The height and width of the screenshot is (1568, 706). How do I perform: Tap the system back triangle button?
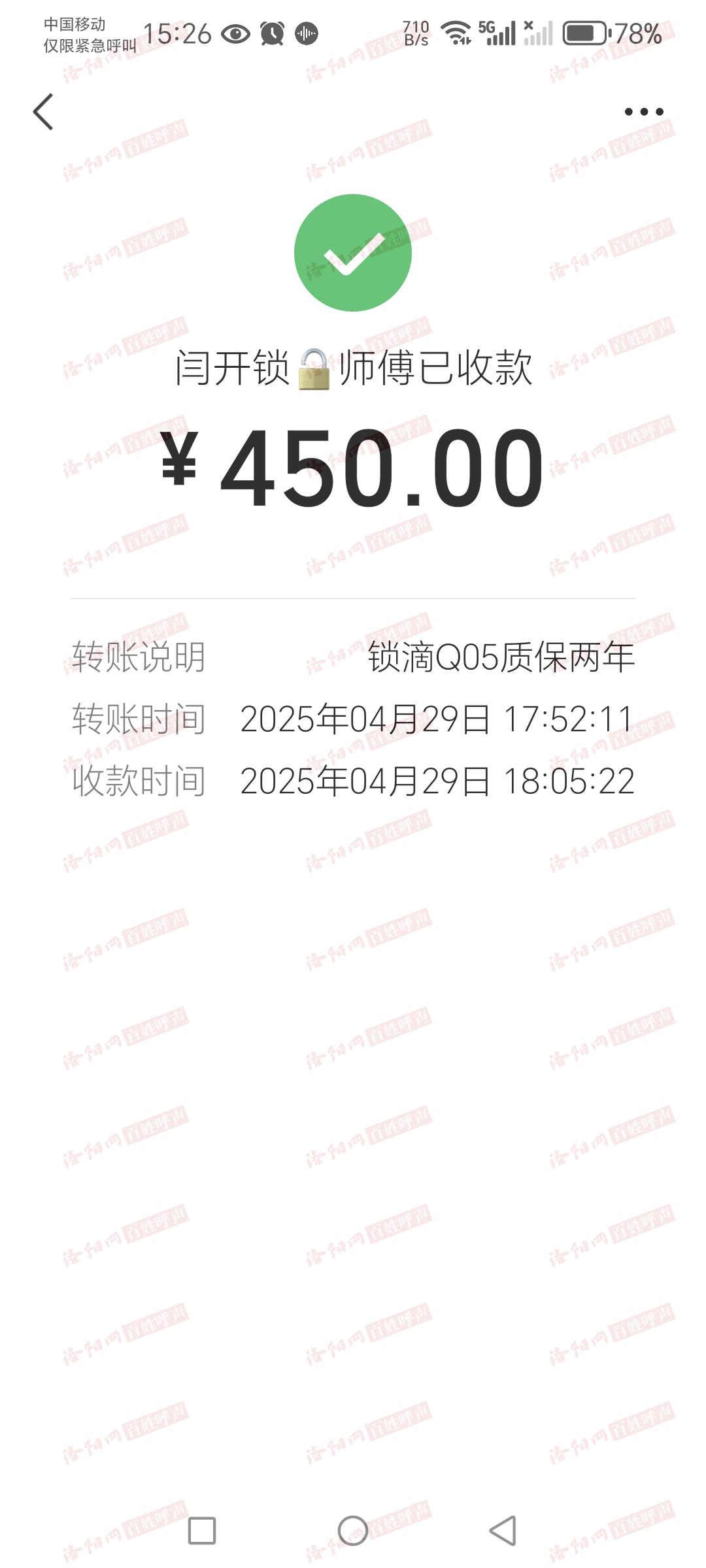[503, 1531]
